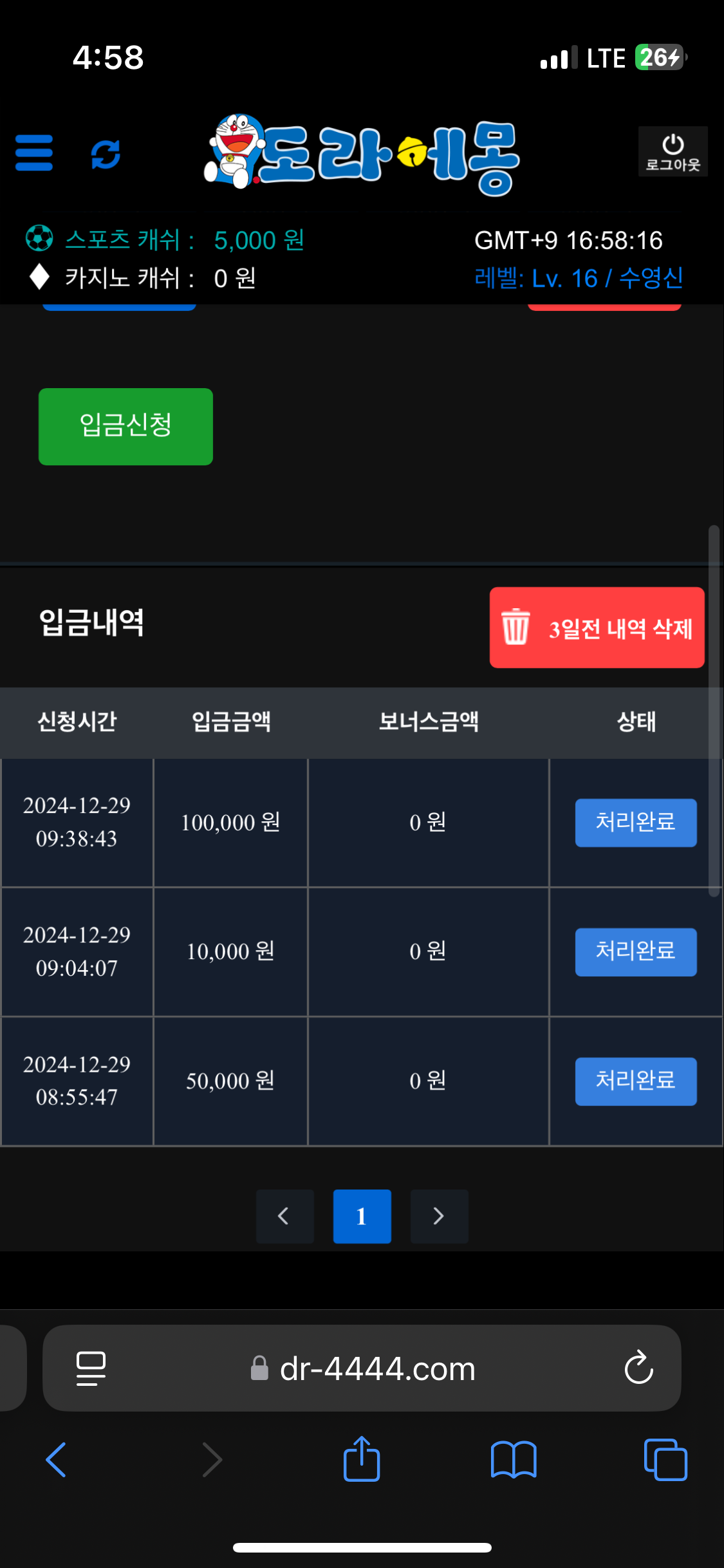Tap the 로그아웃 logout button

pyautogui.click(x=673, y=152)
